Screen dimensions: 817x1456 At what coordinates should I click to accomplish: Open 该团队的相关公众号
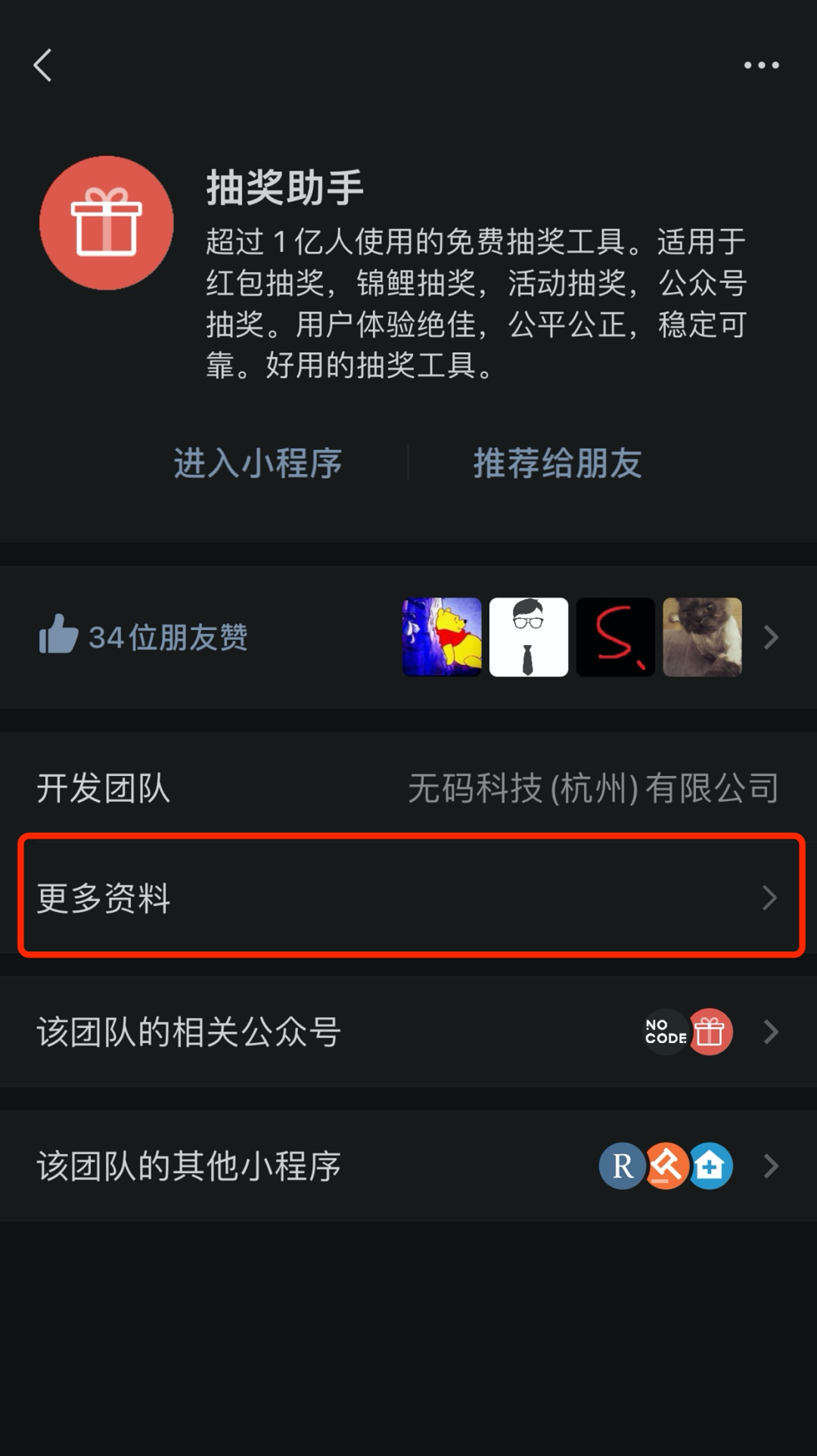coord(408,1032)
